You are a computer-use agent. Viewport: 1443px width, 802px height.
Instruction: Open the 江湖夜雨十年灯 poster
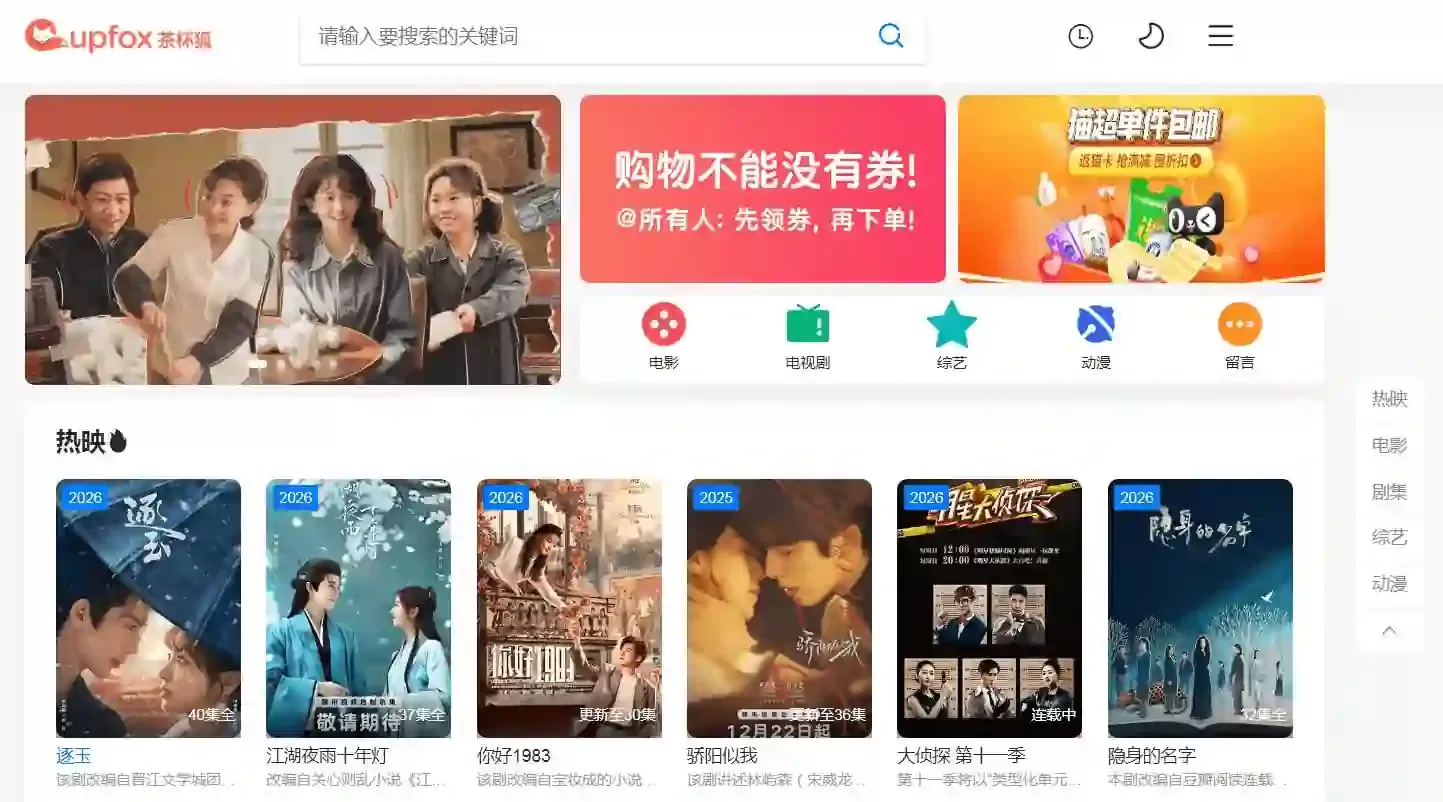point(358,608)
